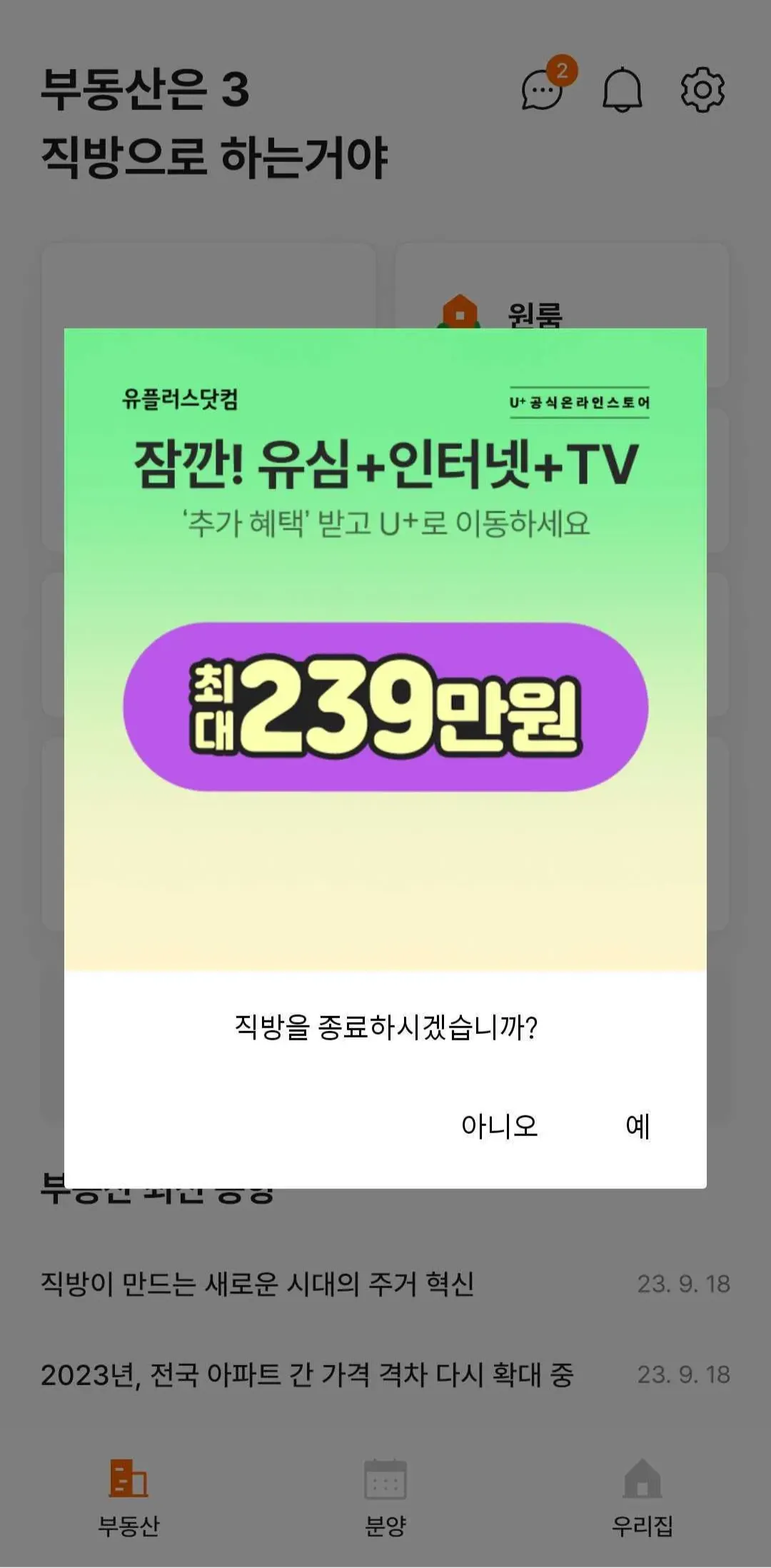Open the U+ 유심+인터넷+TV ad banner
The image size is (771, 1568).
[385, 650]
